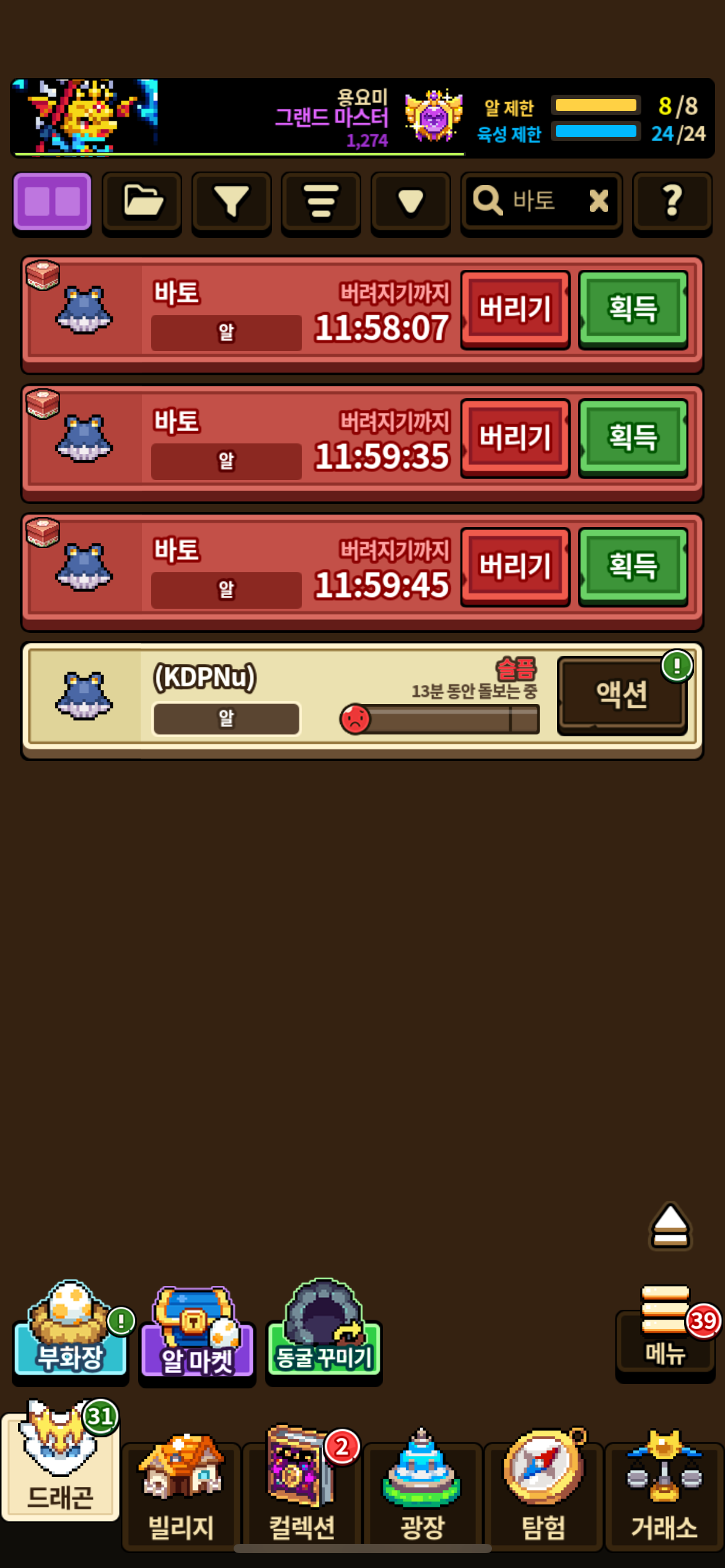
Task: Expand the dropdown arrow button
Action: pos(410,202)
